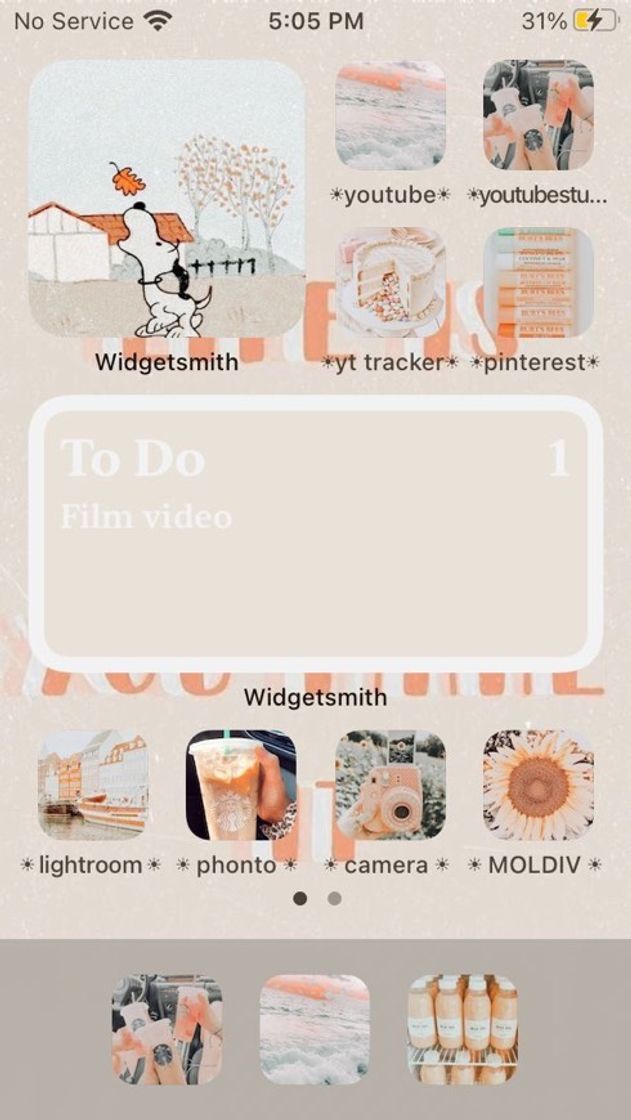The width and height of the screenshot is (631, 1120).
Task: Open the orange bottles app in dock
Action: pyautogui.click(x=463, y=1030)
